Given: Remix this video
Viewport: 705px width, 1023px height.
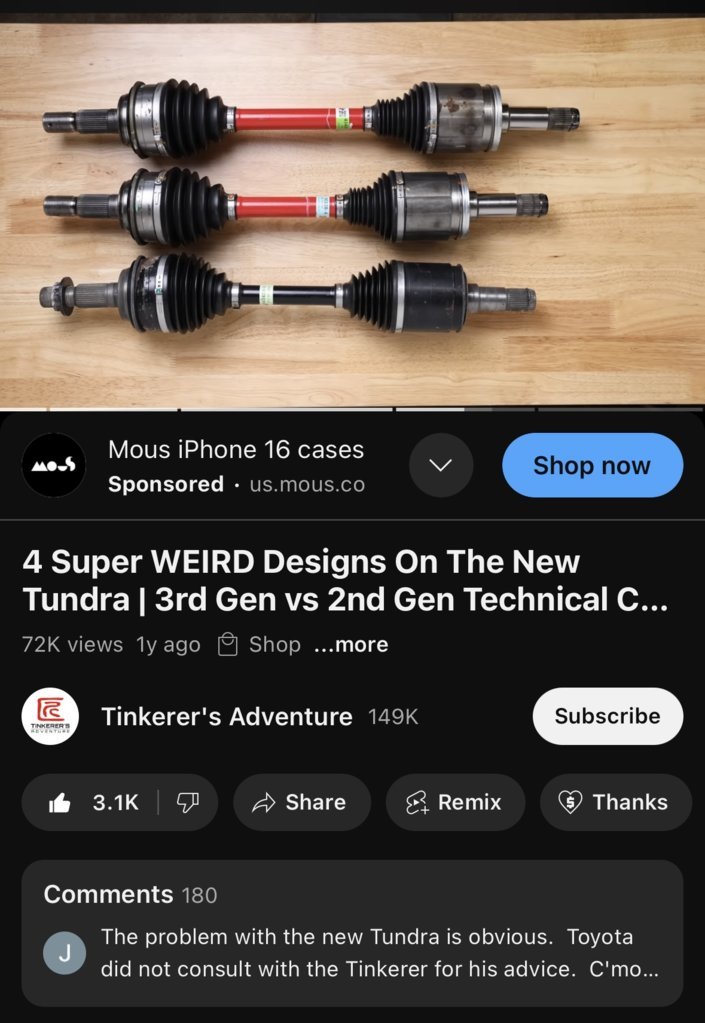Looking at the screenshot, I should pyautogui.click(x=455, y=802).
